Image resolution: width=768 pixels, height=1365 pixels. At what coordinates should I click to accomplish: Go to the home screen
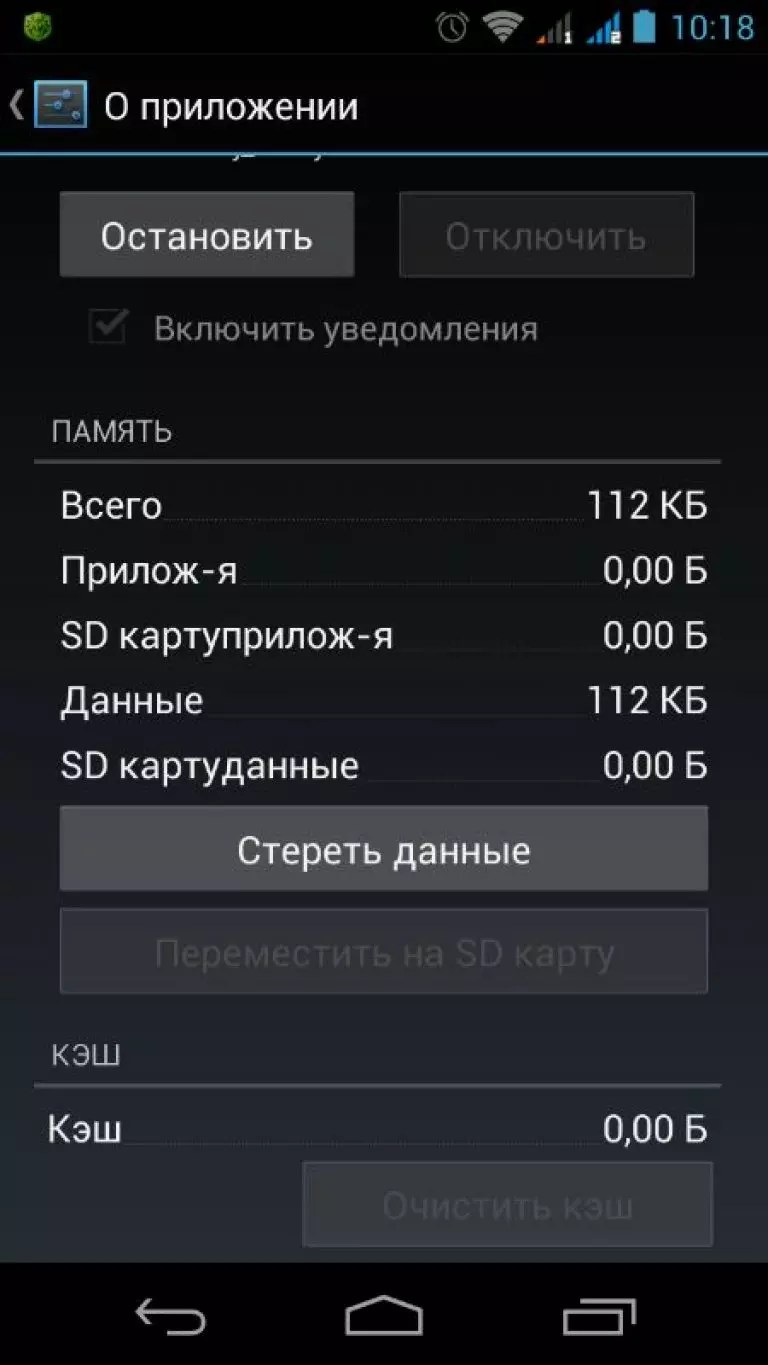point(384,1317)
